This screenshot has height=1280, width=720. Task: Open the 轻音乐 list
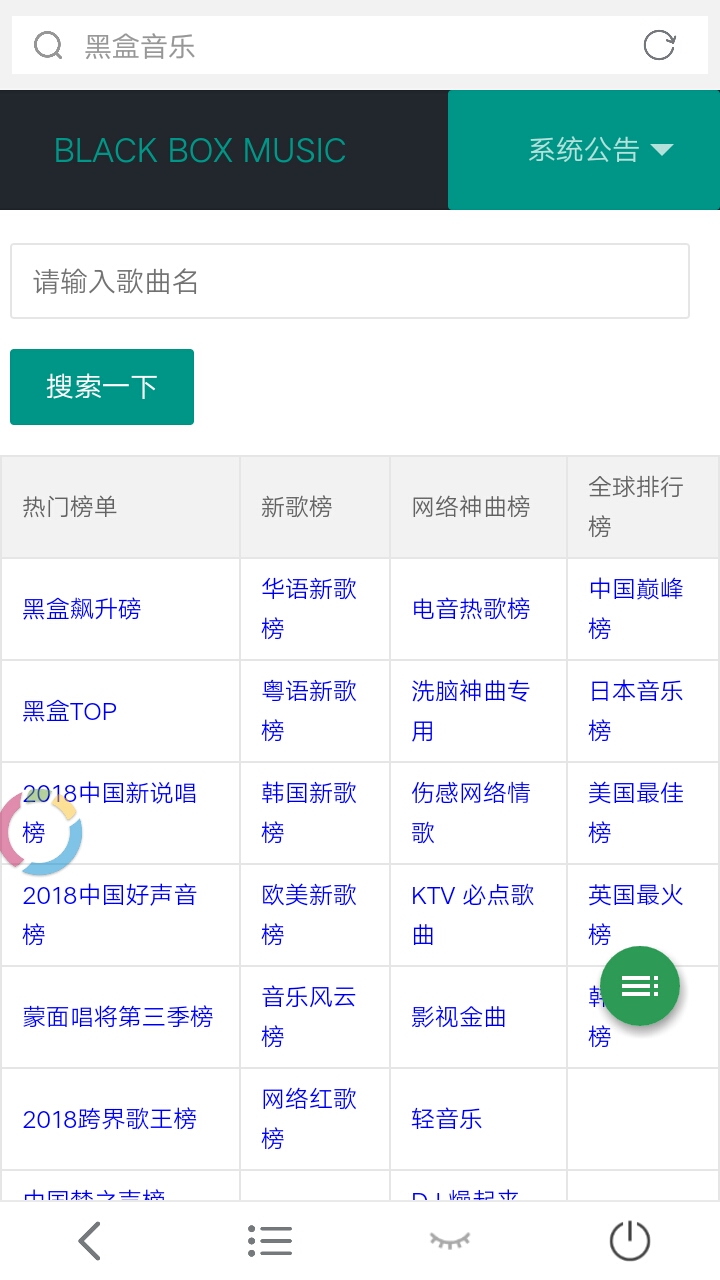tap(447, 1119)
